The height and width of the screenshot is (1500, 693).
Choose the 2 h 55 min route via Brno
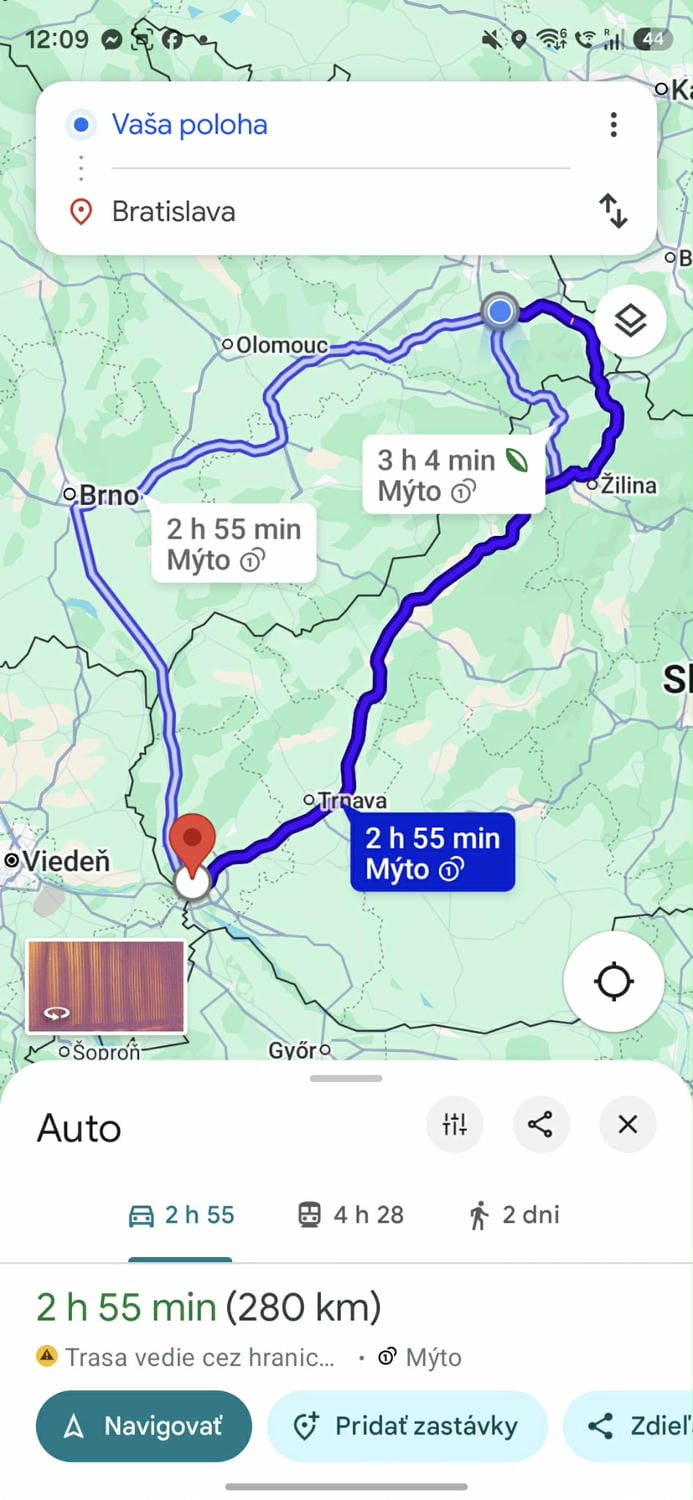[x=233, y=543]
